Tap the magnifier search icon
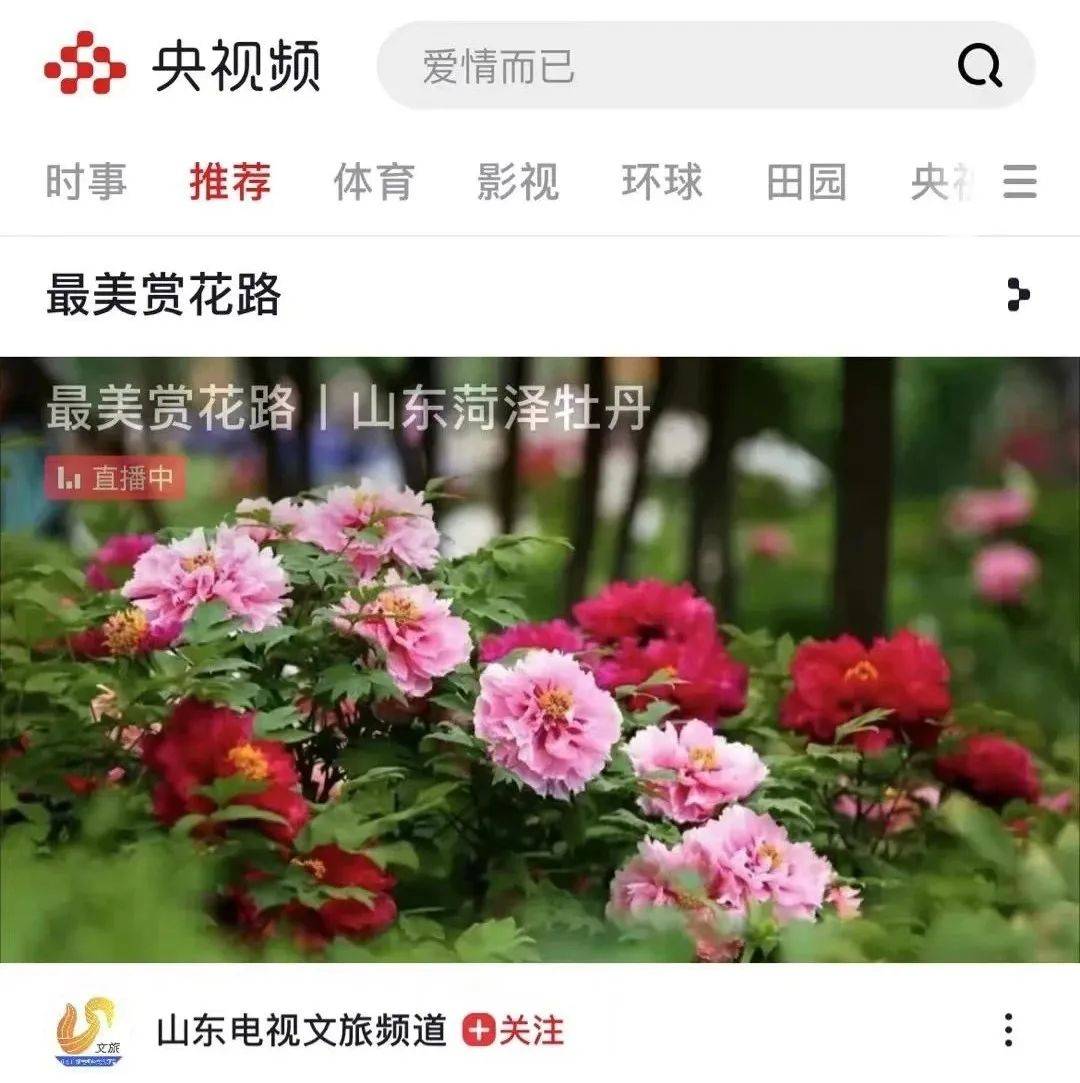1080x1083 pixels. click(979, 67)
